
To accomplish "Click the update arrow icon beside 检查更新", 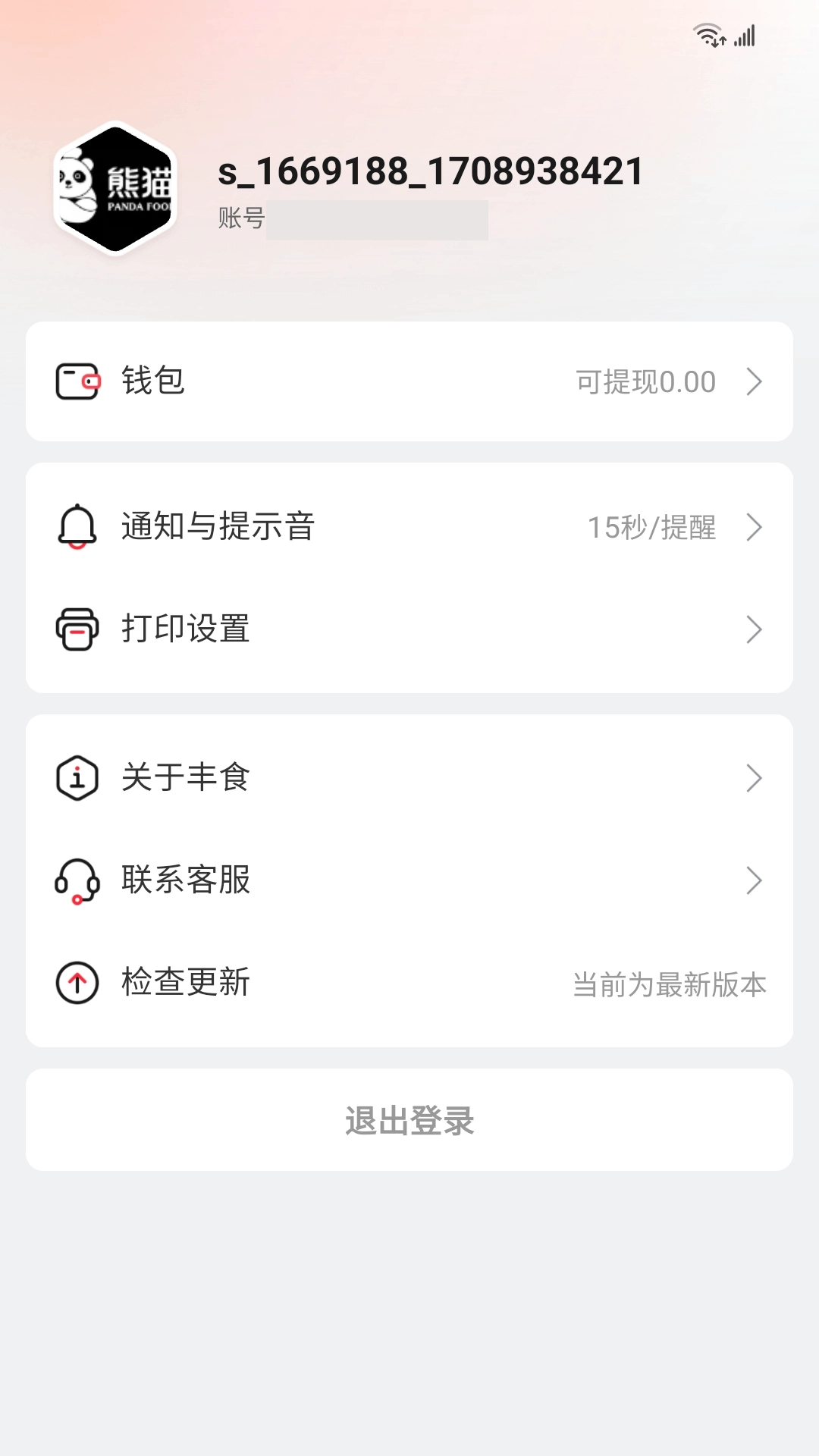I will tap(76, 983).
